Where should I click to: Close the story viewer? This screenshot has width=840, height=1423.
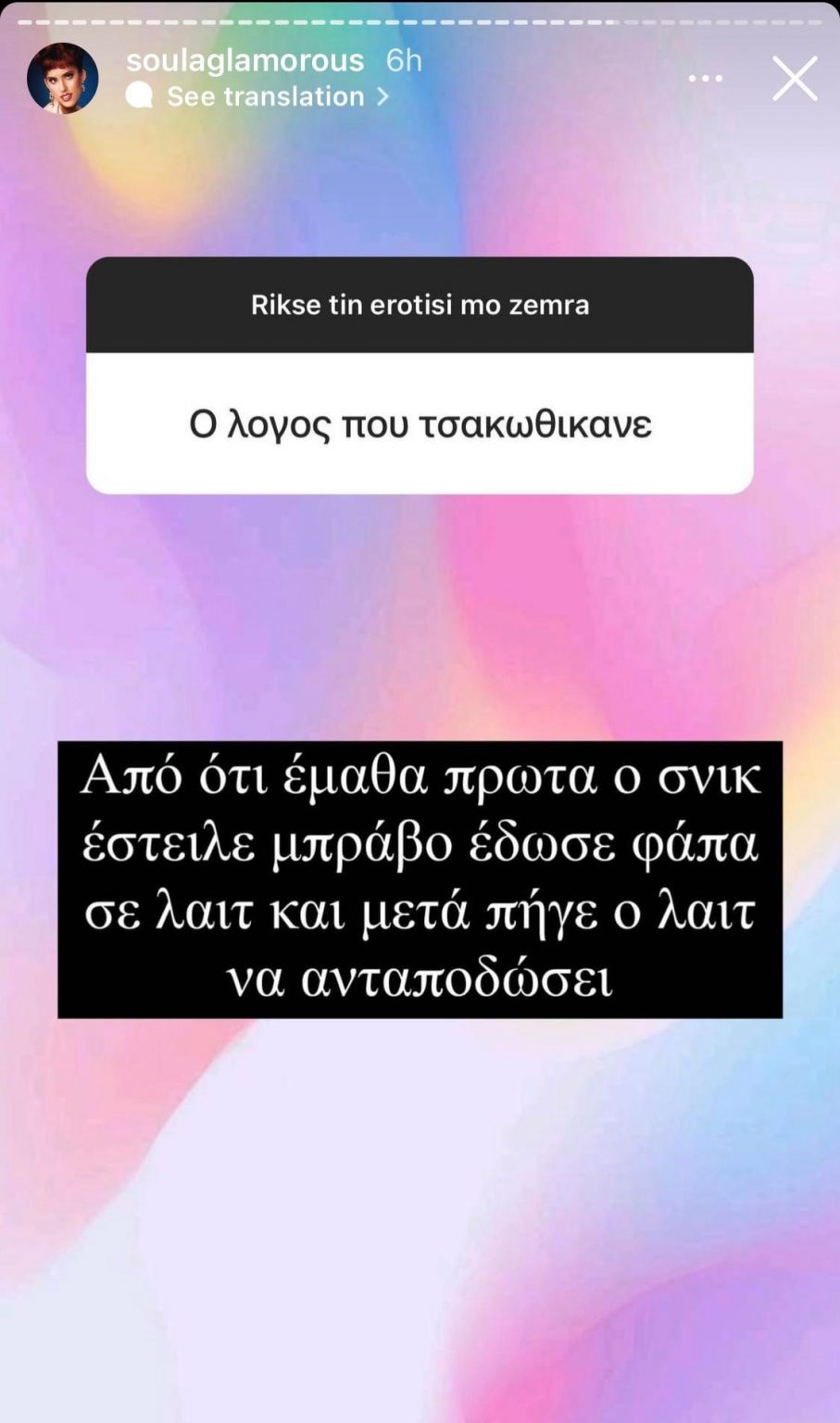(x=795, y=78)
